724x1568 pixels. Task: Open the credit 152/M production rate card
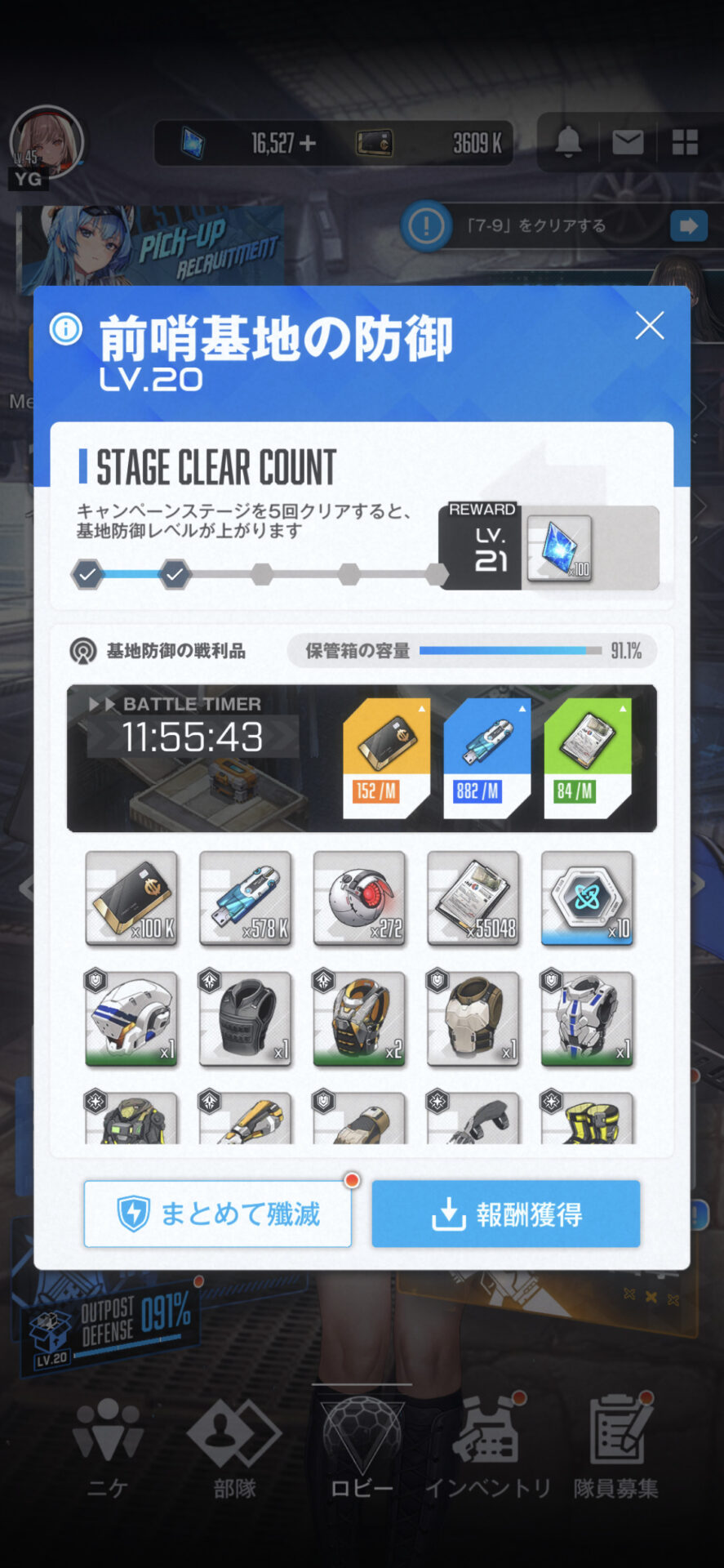pos(386,758)
